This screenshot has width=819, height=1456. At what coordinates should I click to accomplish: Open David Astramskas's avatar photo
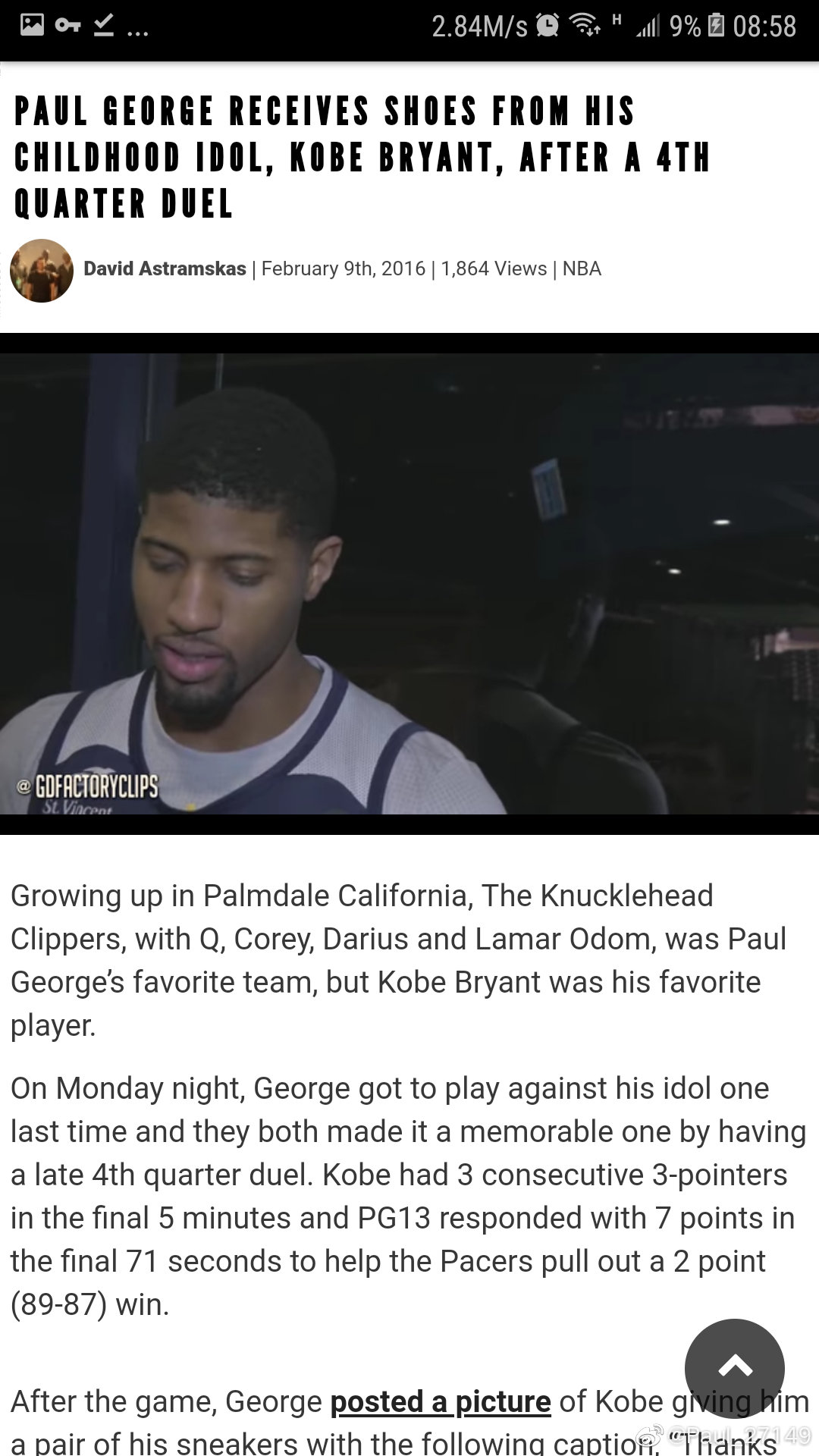[42, 271]
